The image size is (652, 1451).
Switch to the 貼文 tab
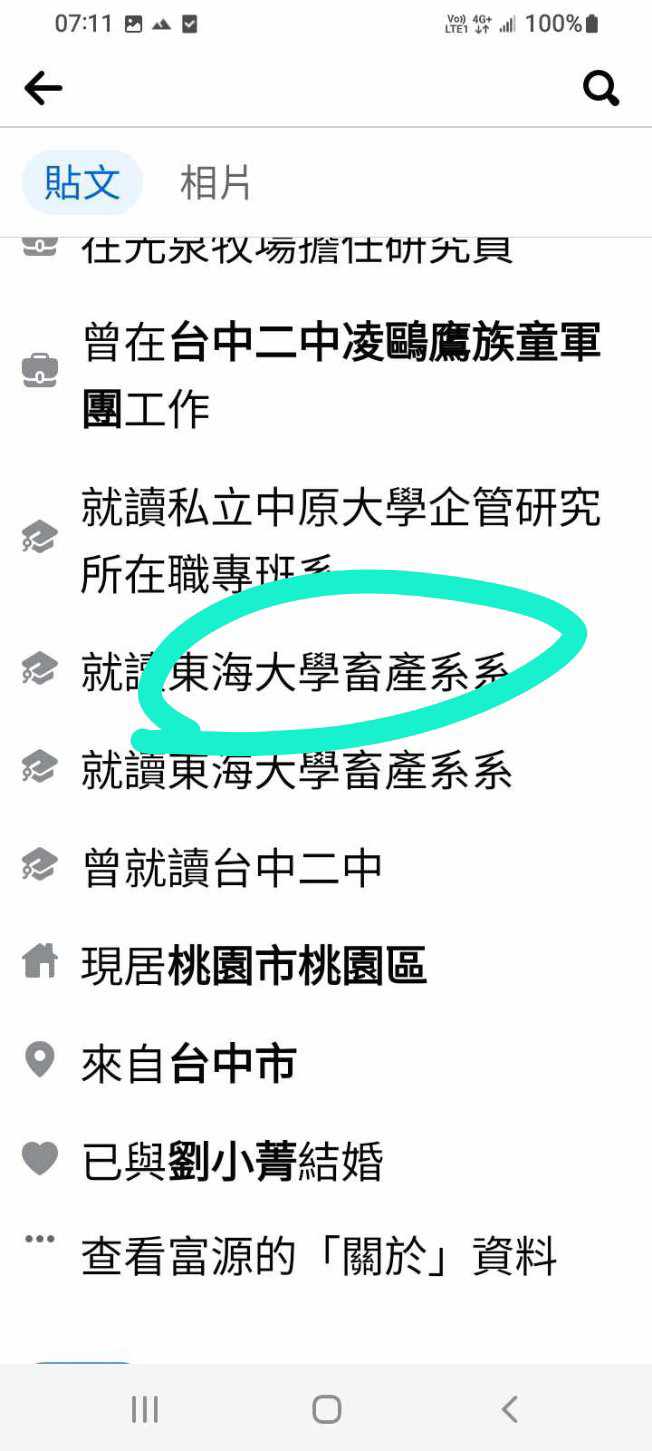click(x=82, y=183)
